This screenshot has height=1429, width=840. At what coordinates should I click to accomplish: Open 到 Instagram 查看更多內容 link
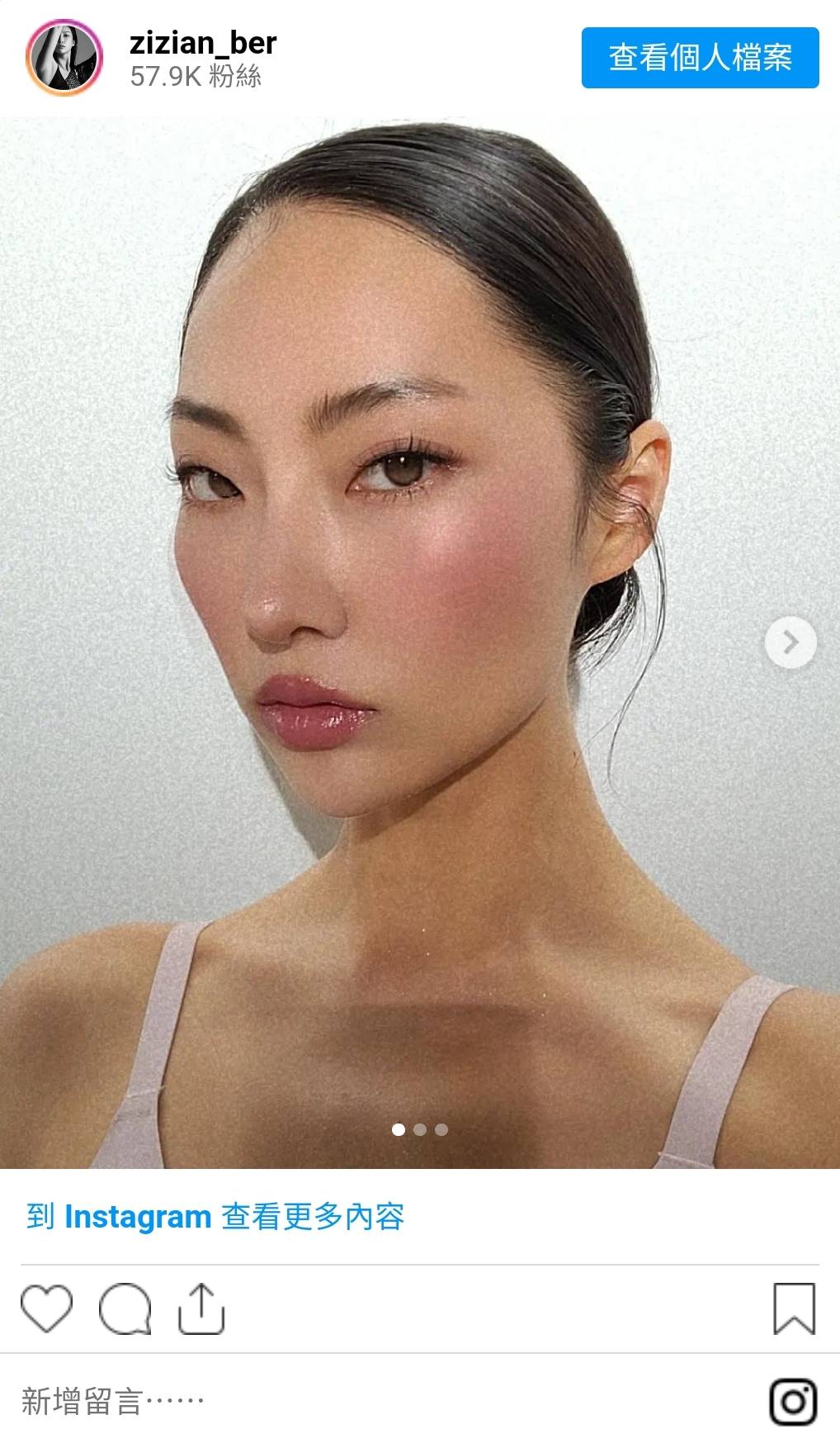215,1217
